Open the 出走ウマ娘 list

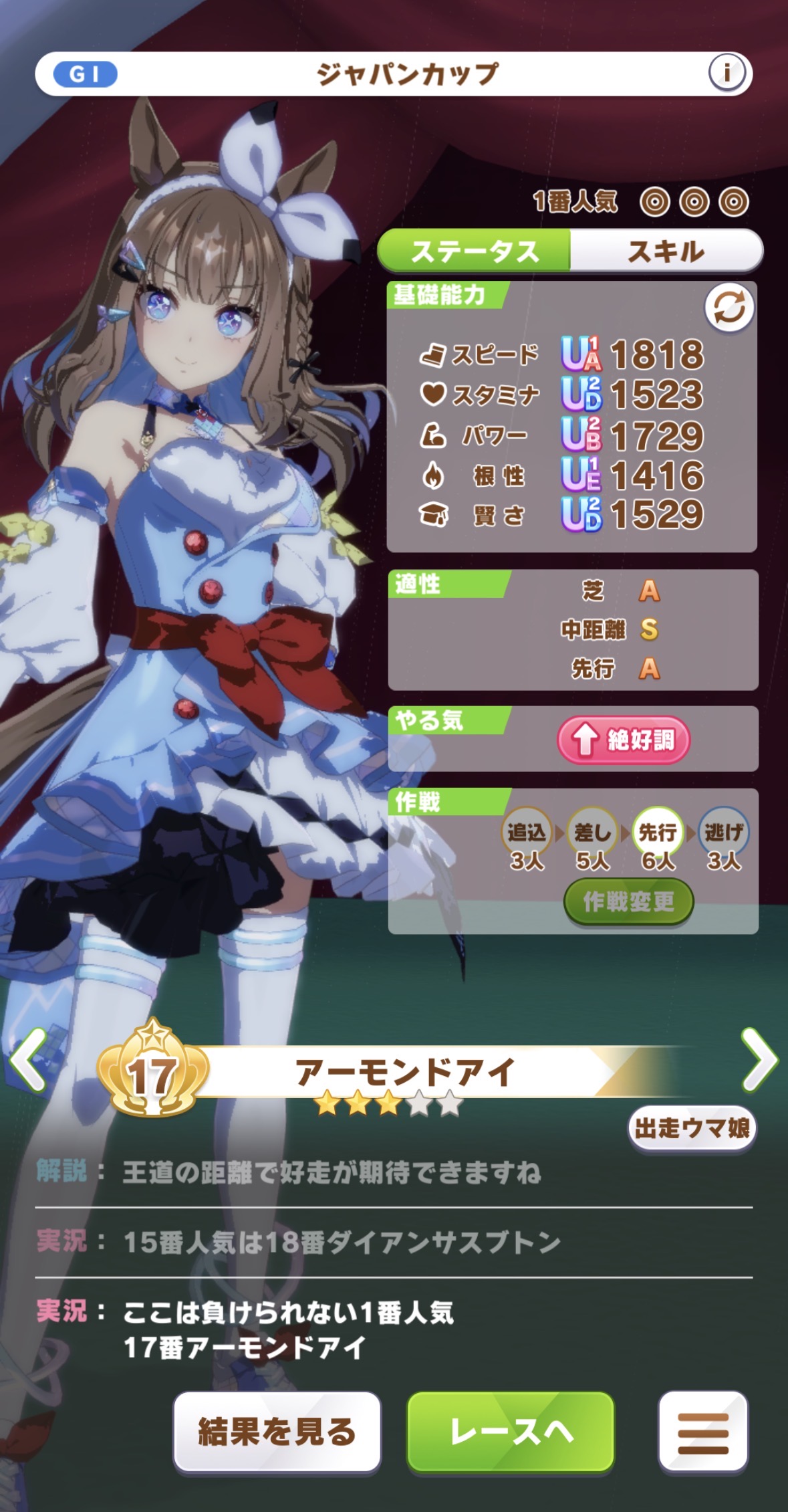[692, 1129]
